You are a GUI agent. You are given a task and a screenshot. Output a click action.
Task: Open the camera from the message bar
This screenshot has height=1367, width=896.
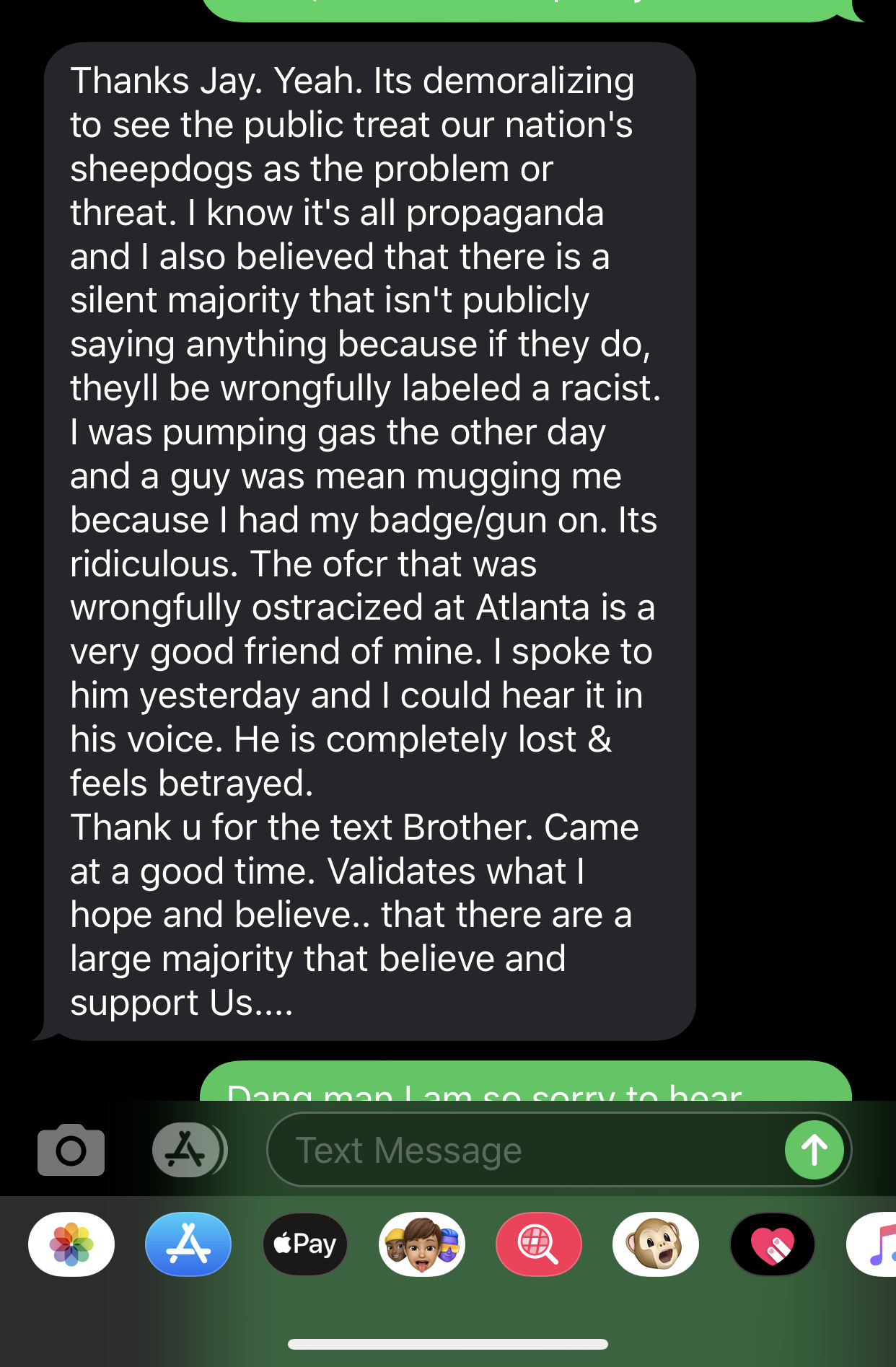click(71, 1150)
